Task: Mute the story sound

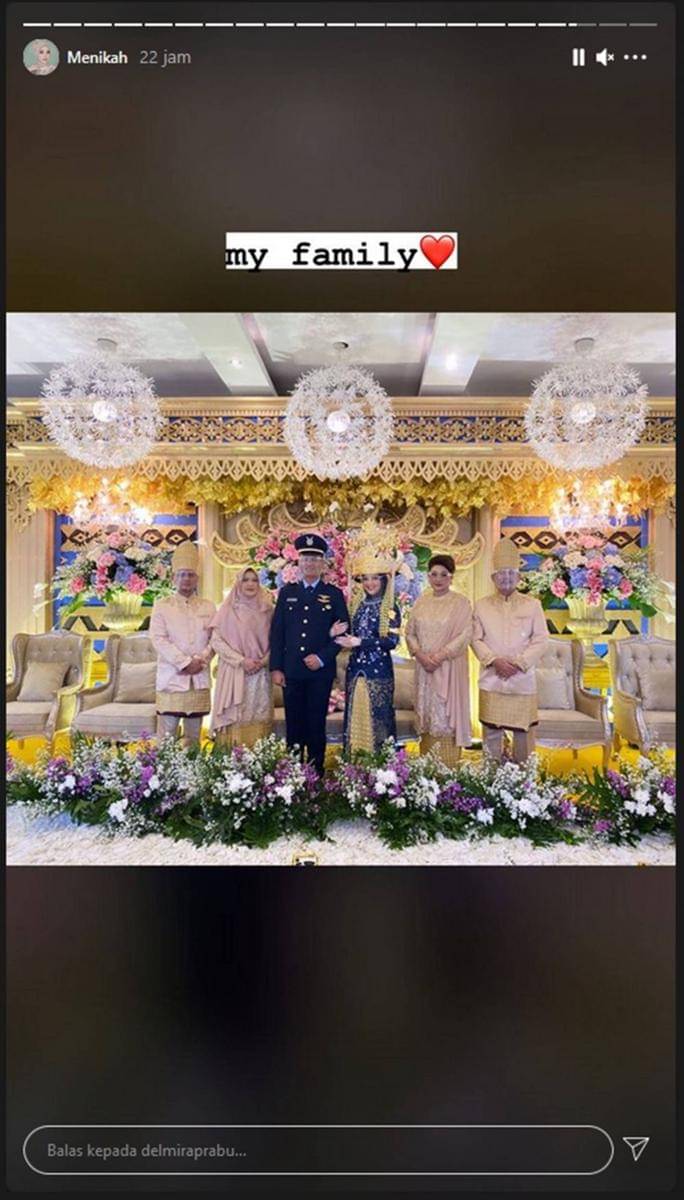Action: click(x=605, y=58)
